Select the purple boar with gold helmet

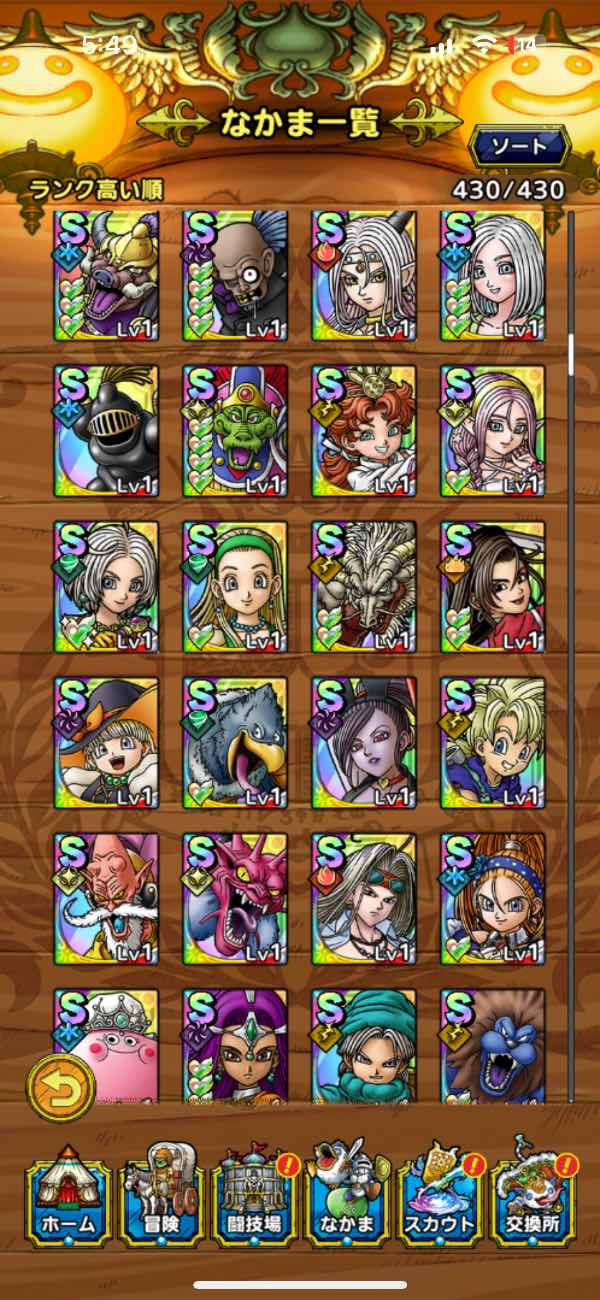click(x=107, y=275)
